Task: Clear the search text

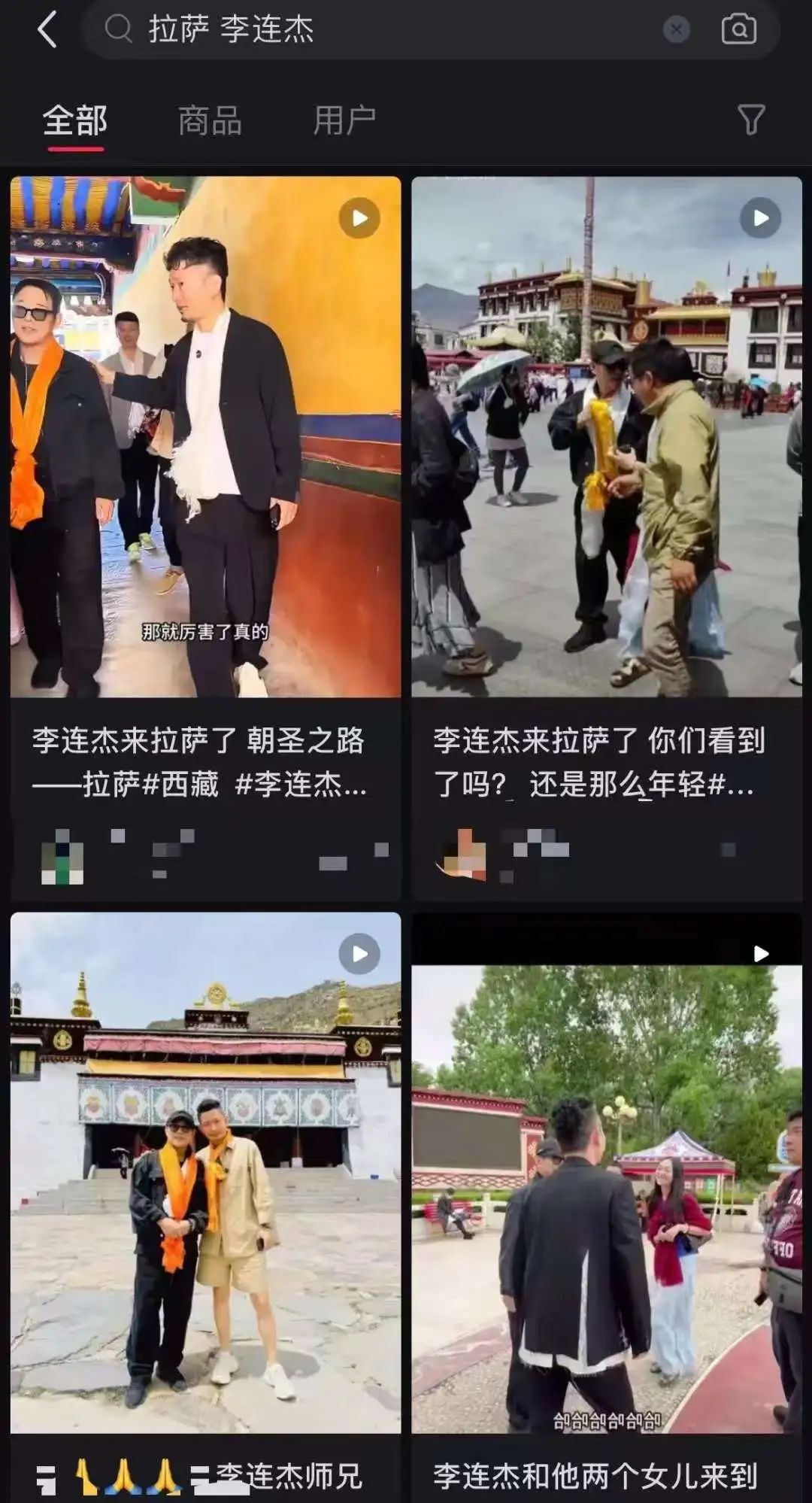Action: (676, 30)
